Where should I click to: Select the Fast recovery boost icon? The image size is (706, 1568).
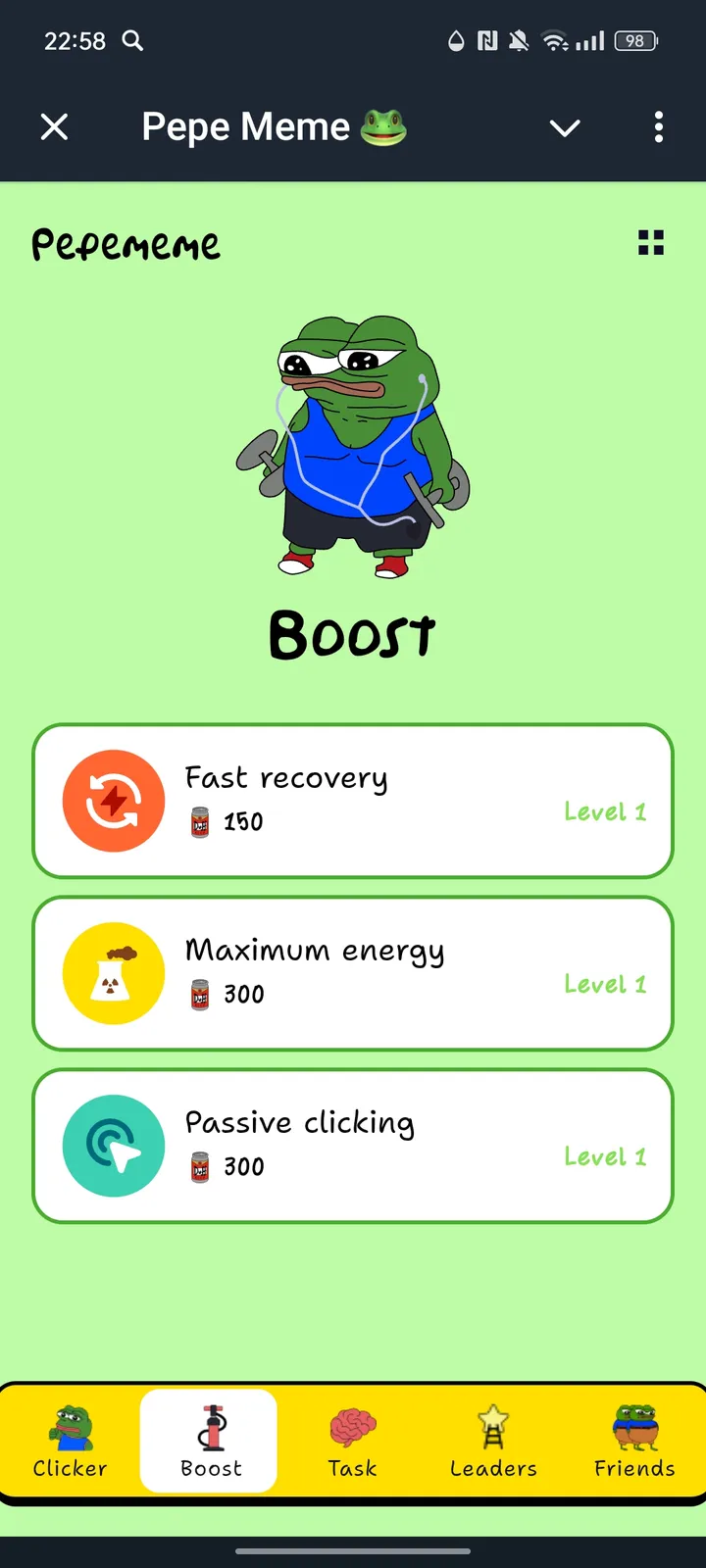tap(113, 801)
